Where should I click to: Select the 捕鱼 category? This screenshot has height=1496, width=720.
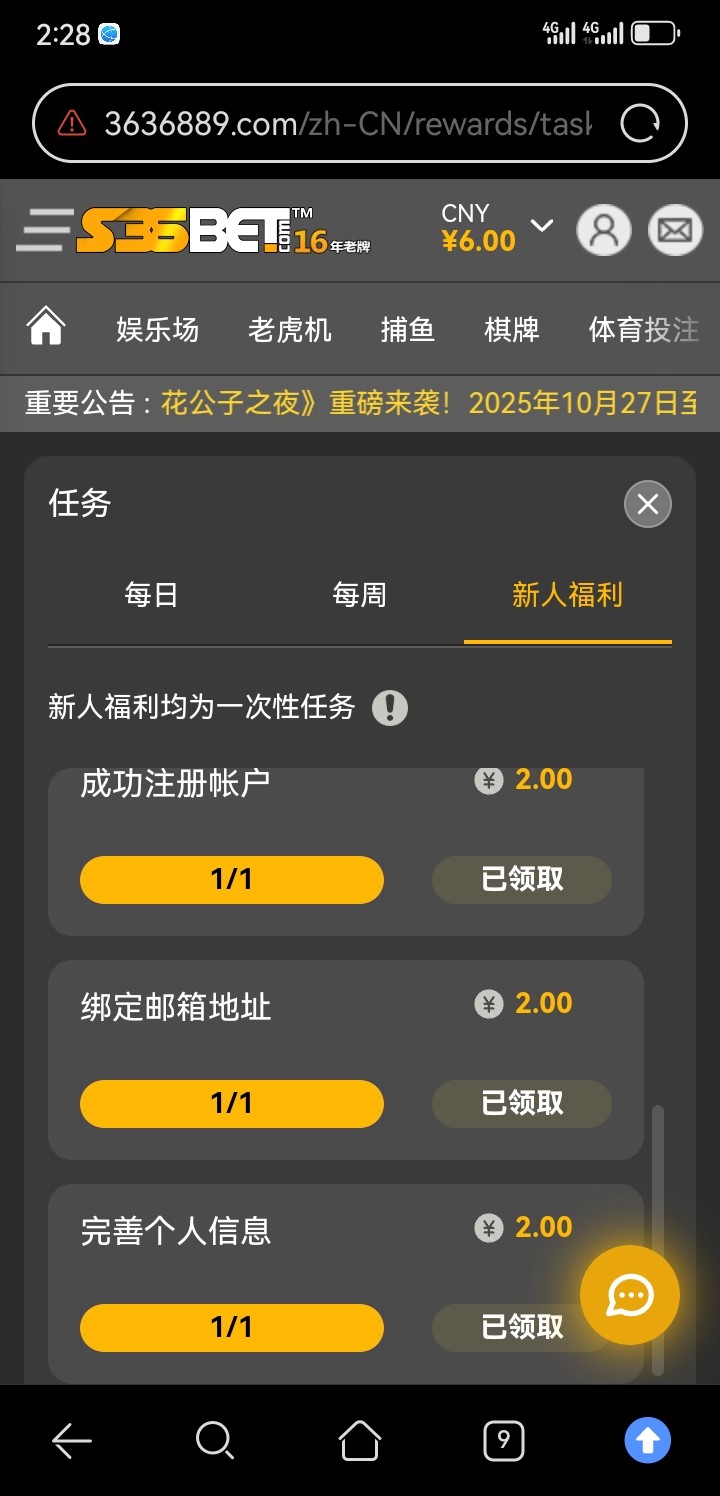(407, 329)
